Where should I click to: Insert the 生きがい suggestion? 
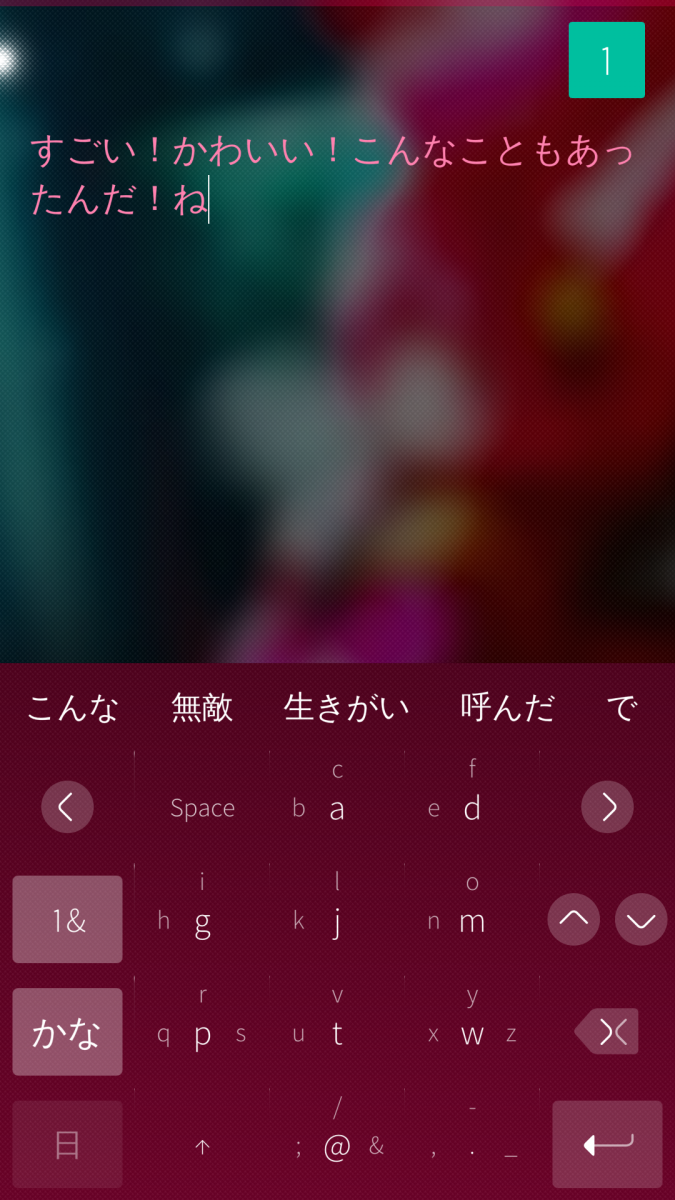click(347, 708)
